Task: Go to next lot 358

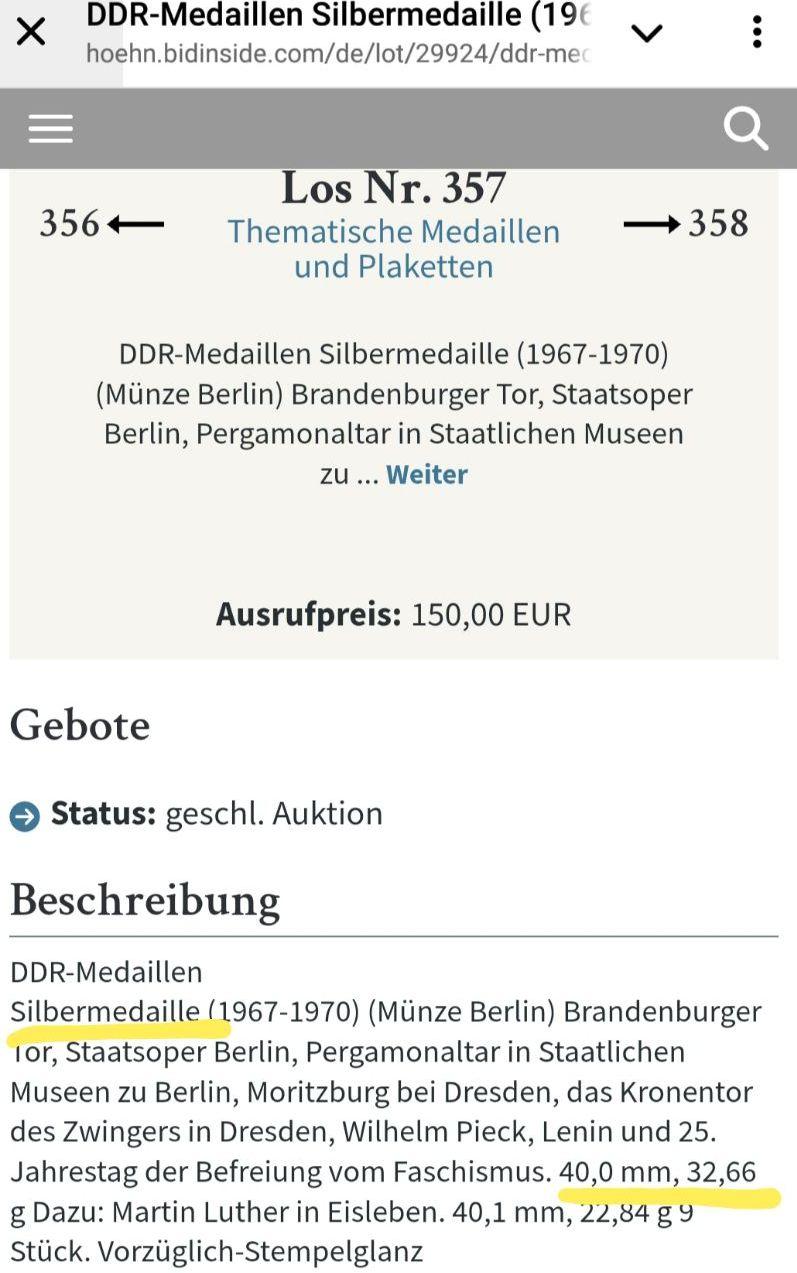Action: [686, 223]
